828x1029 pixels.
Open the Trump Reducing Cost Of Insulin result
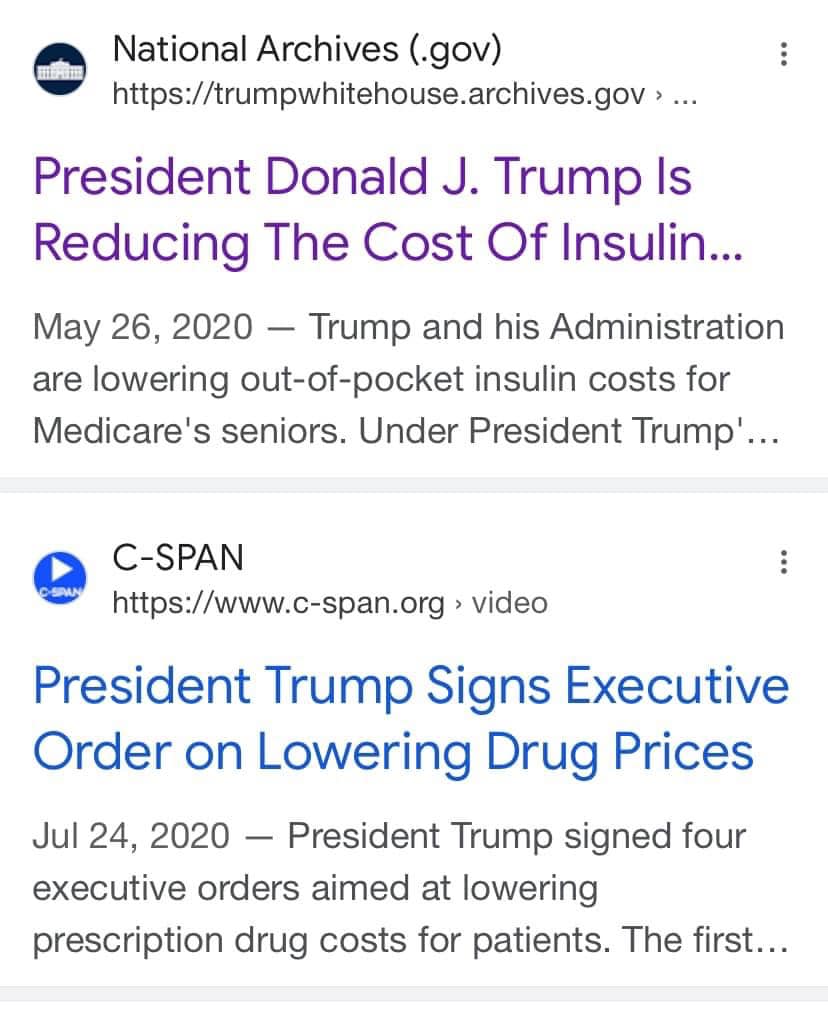point(386,209)
